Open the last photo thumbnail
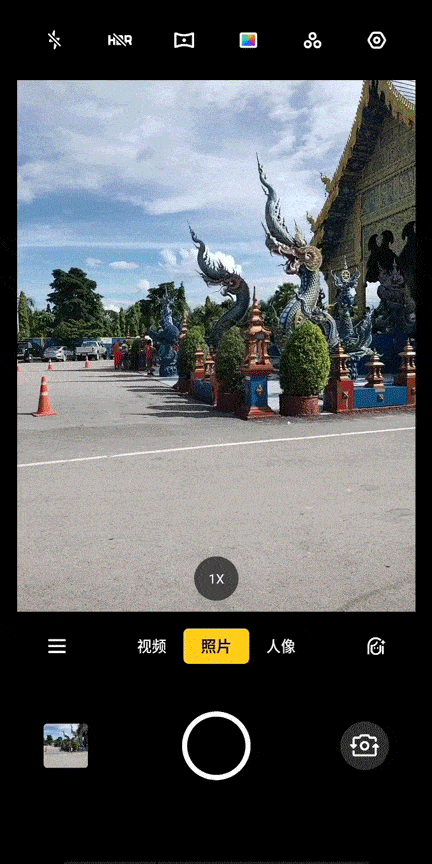 [66, 746]
